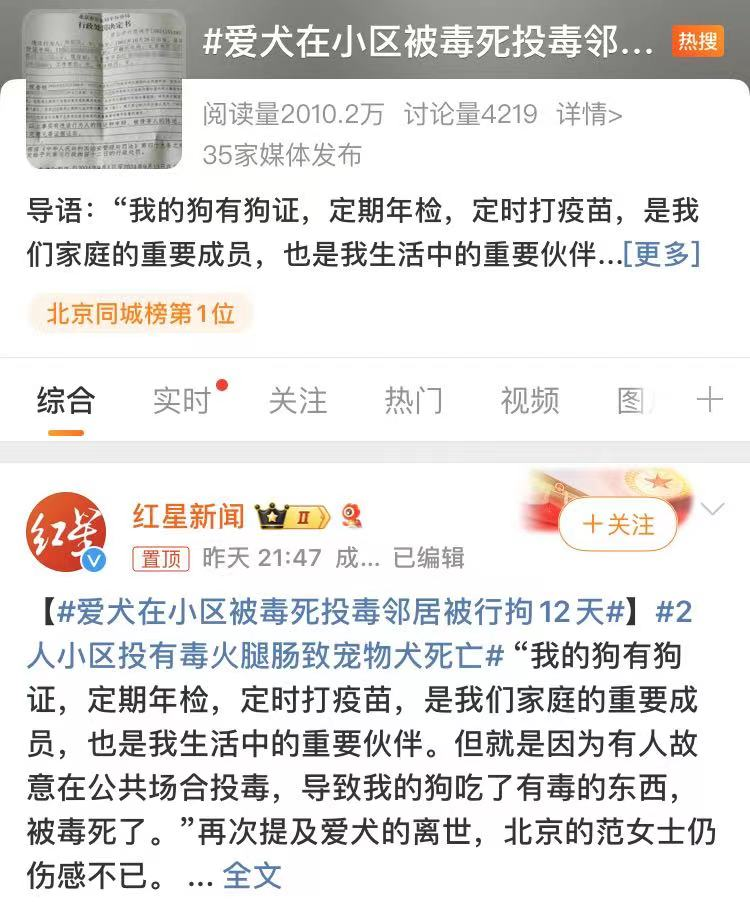Switch to the 实时 tab
The width and height of the screenshot is (750, 912).
click(182, 401)
